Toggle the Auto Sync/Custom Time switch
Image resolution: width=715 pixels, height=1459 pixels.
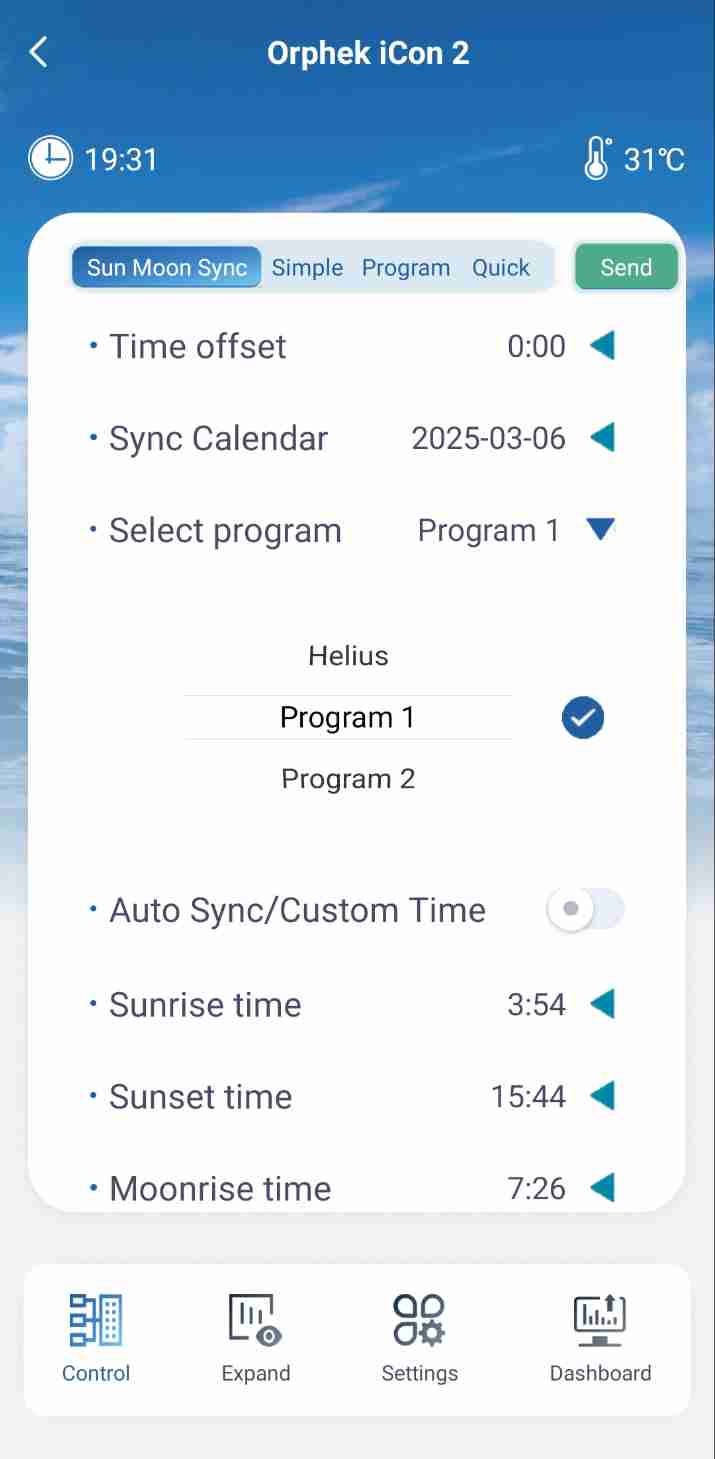click(585, 910)
